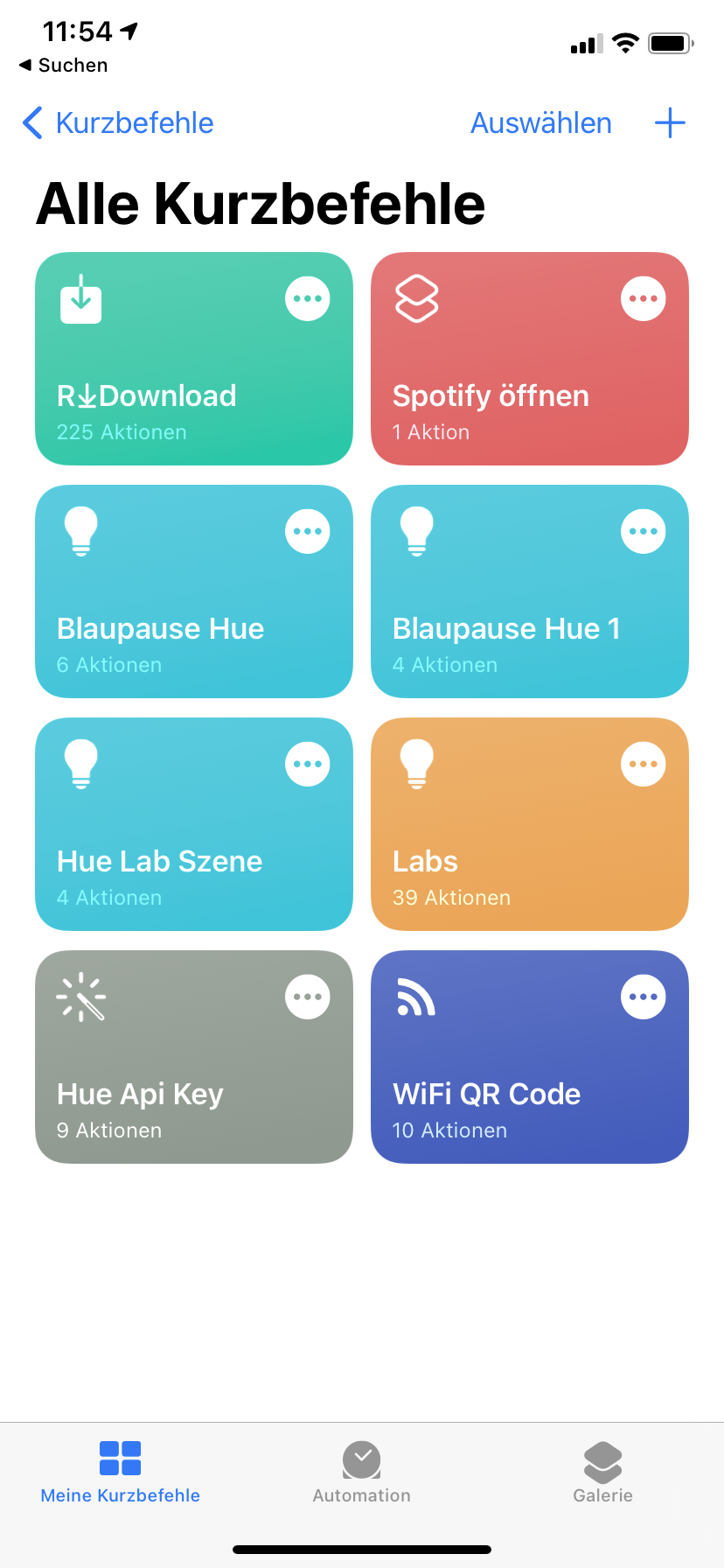Tap the Auswählen button
The width and height of the screenshot is (724, 1568).
tap(541, 123)
